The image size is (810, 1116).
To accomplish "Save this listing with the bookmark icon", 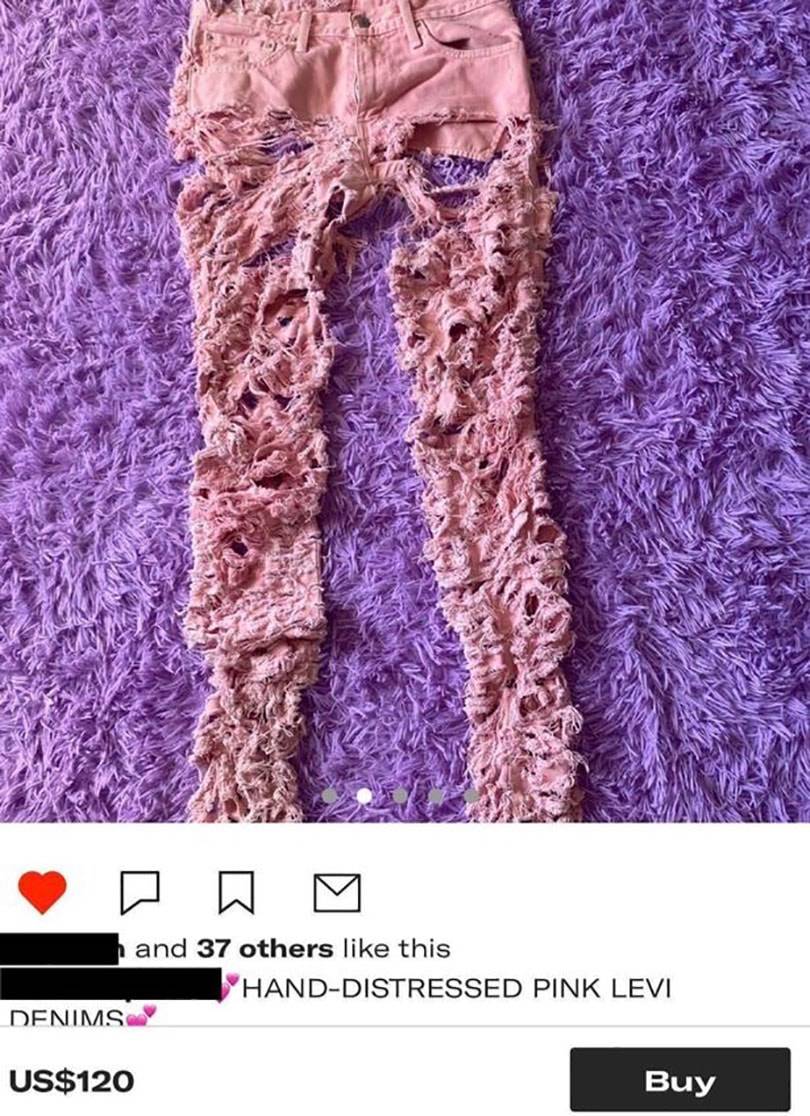I will tap(238, 891).
